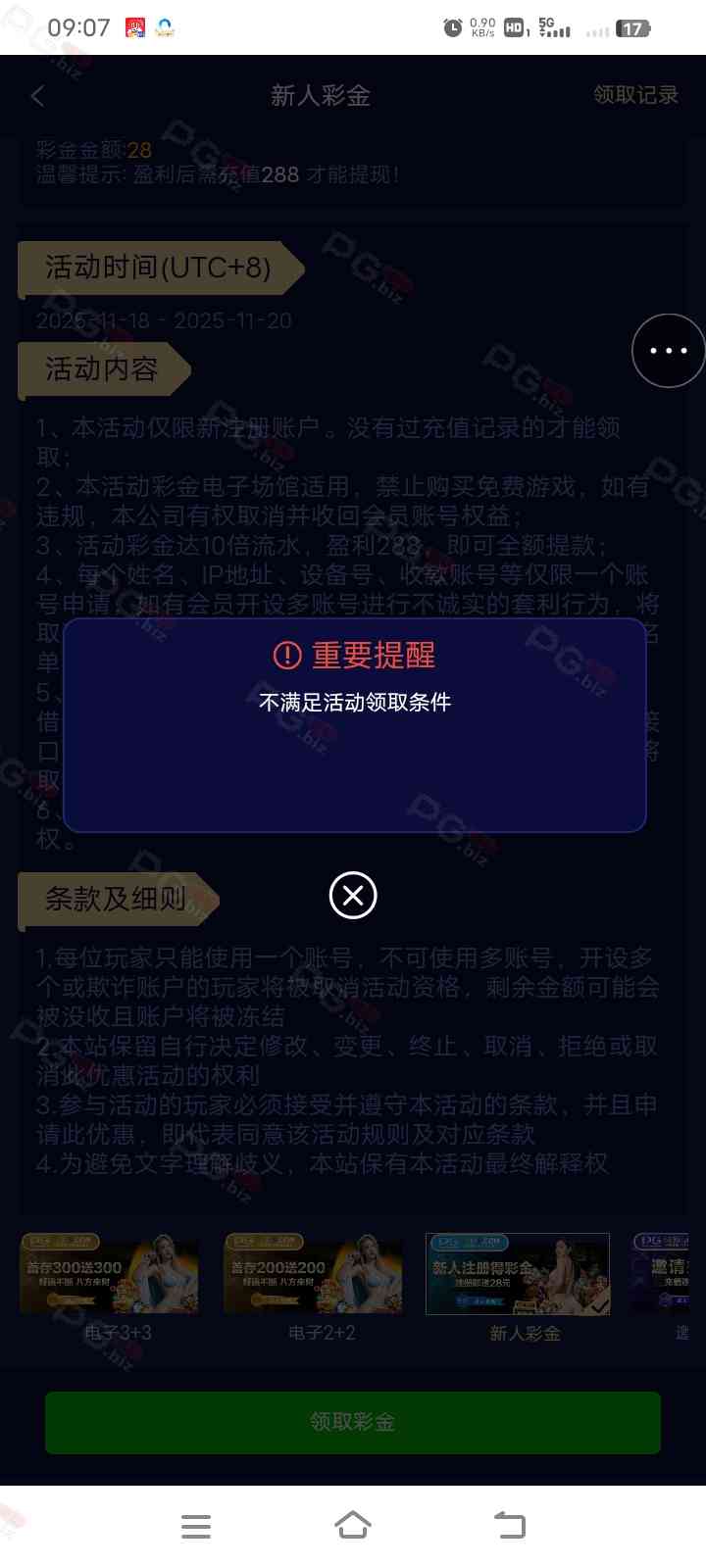This screenshot has height=1568, width=706.
Task: Dismiss the 重要提醒 dialog with the X
Action: tap(353, 895)
